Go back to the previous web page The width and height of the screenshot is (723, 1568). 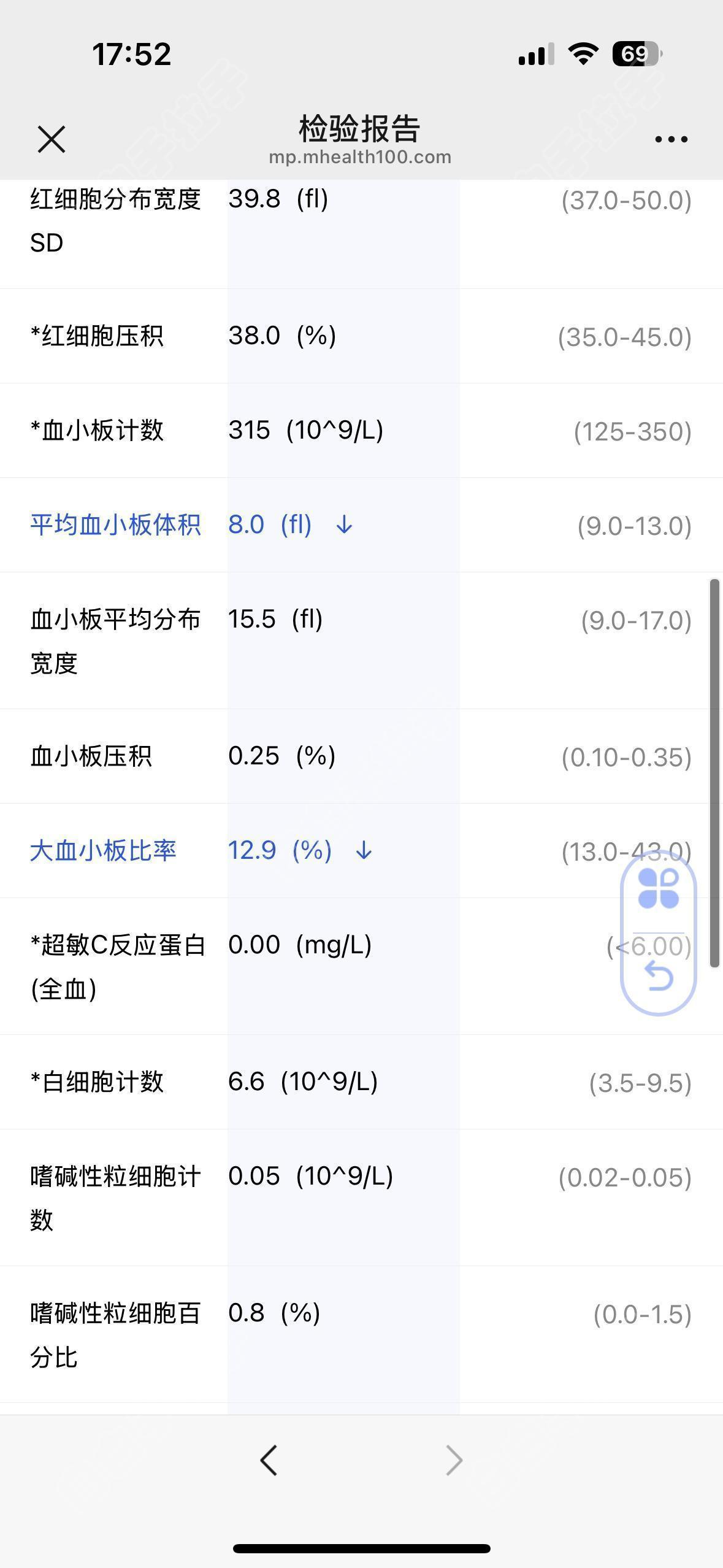point(269,1460)
